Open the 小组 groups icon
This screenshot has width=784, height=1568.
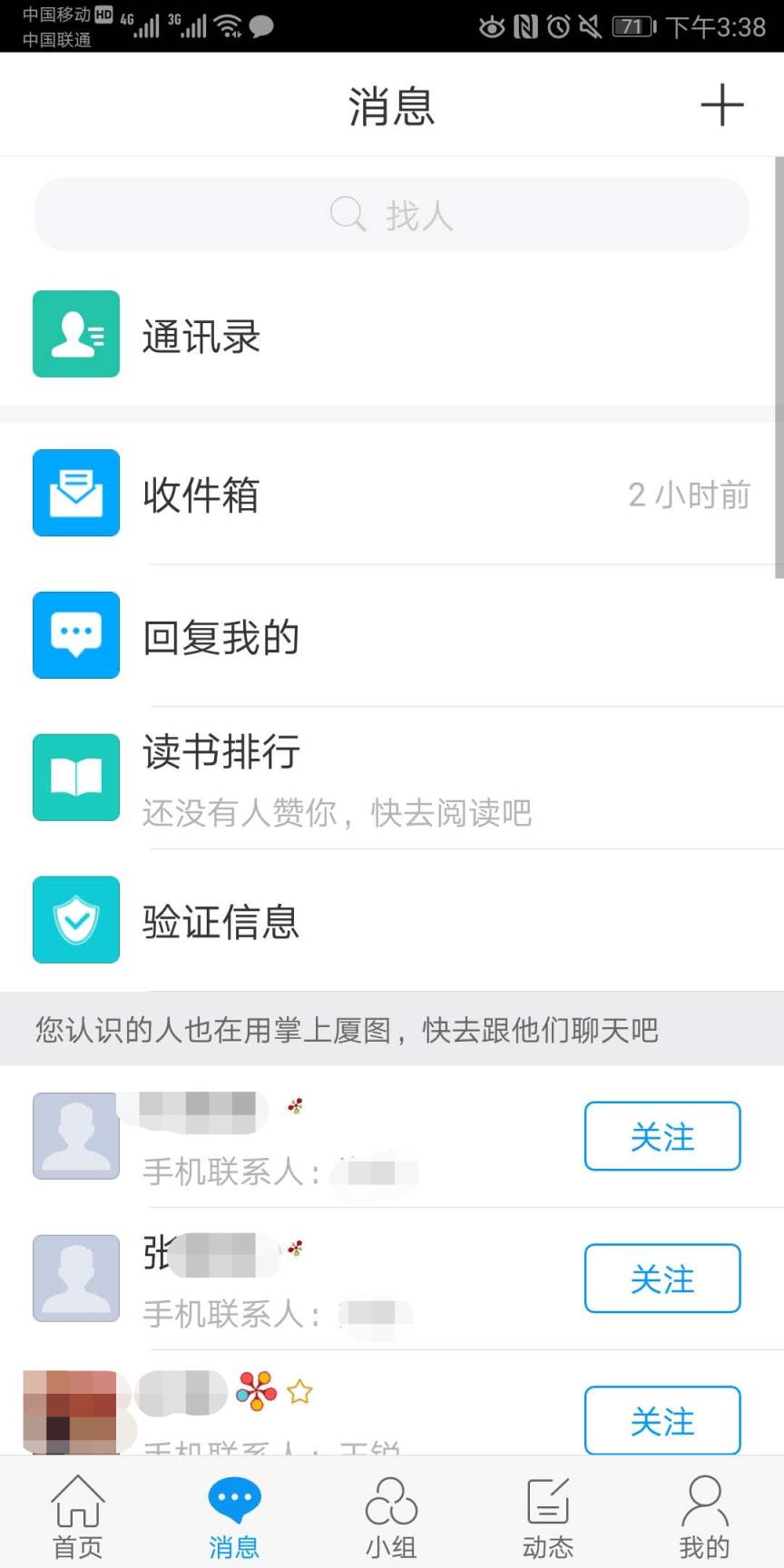[x=390, y=1504]
